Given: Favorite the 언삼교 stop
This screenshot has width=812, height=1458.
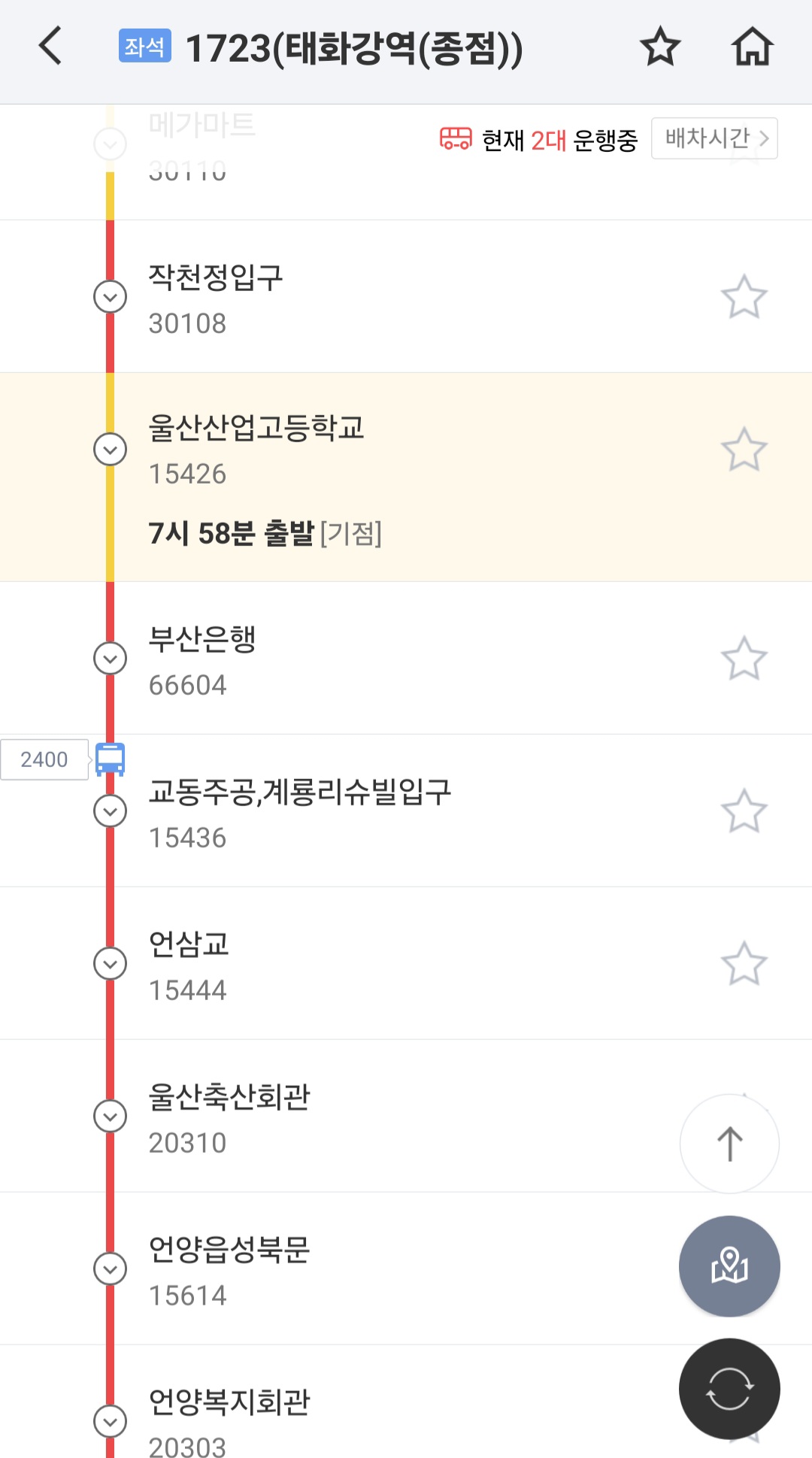Looking at the screenshot, I should click(744, 964).
